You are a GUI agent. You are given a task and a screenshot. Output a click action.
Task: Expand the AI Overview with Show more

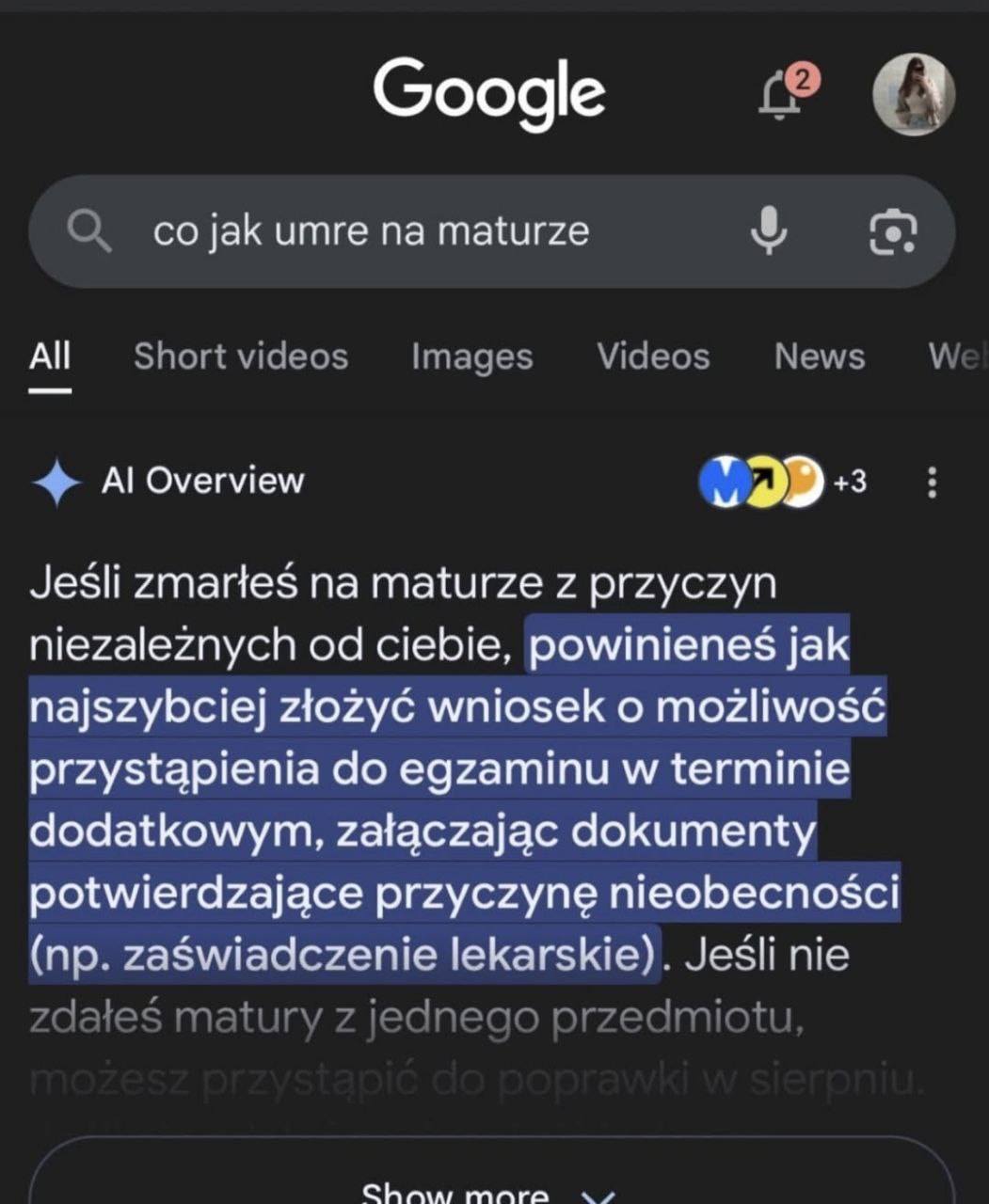pyautogui.click(x=489, y=1187)
